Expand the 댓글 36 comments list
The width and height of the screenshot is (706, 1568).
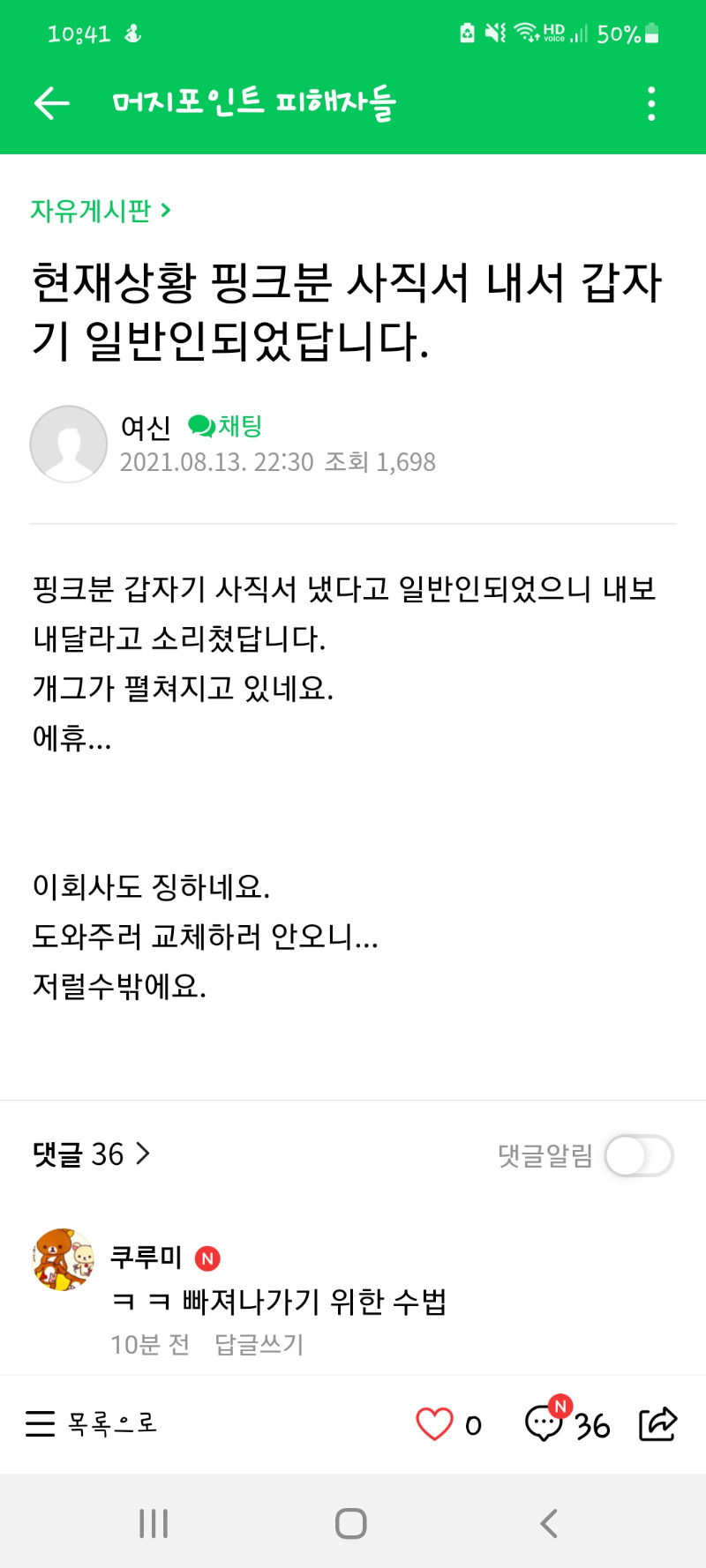pyautogui.click(x=91, y=1154)
